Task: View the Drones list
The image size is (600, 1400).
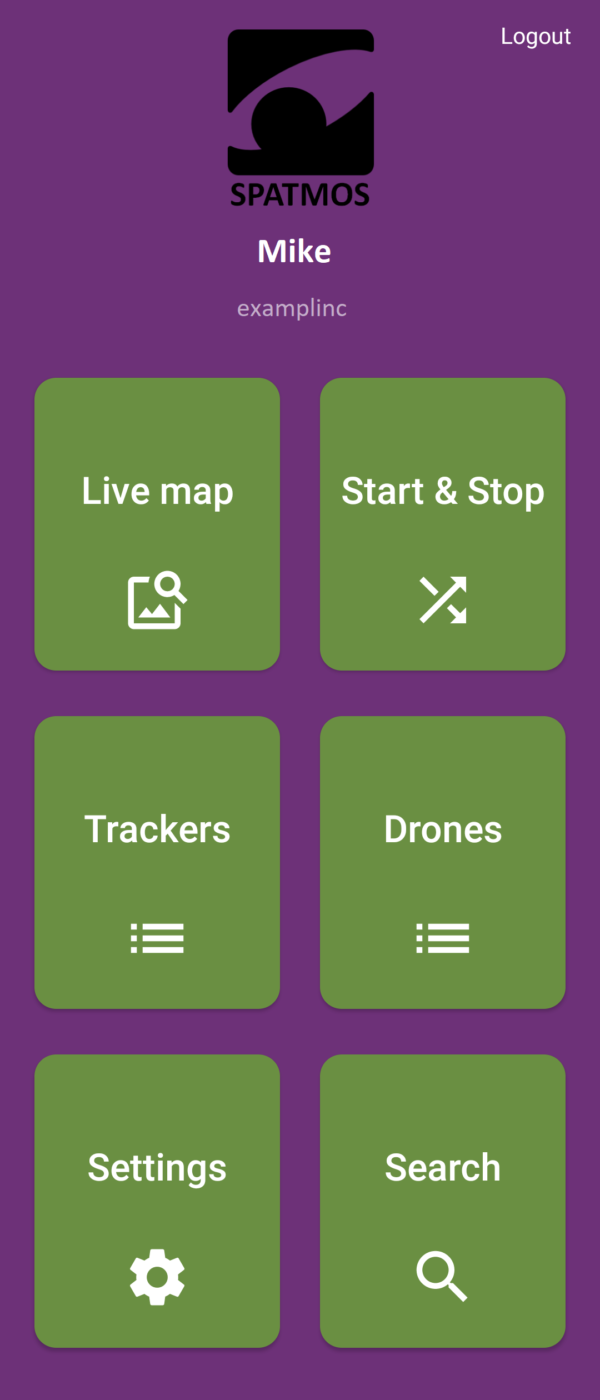Action: [x=442, y=862]
